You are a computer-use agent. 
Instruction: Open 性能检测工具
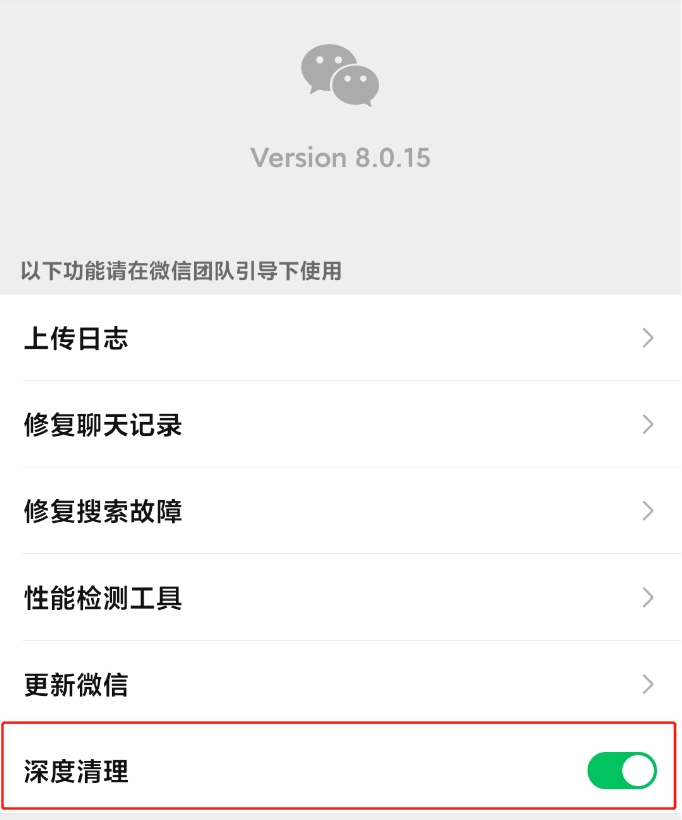340,598
